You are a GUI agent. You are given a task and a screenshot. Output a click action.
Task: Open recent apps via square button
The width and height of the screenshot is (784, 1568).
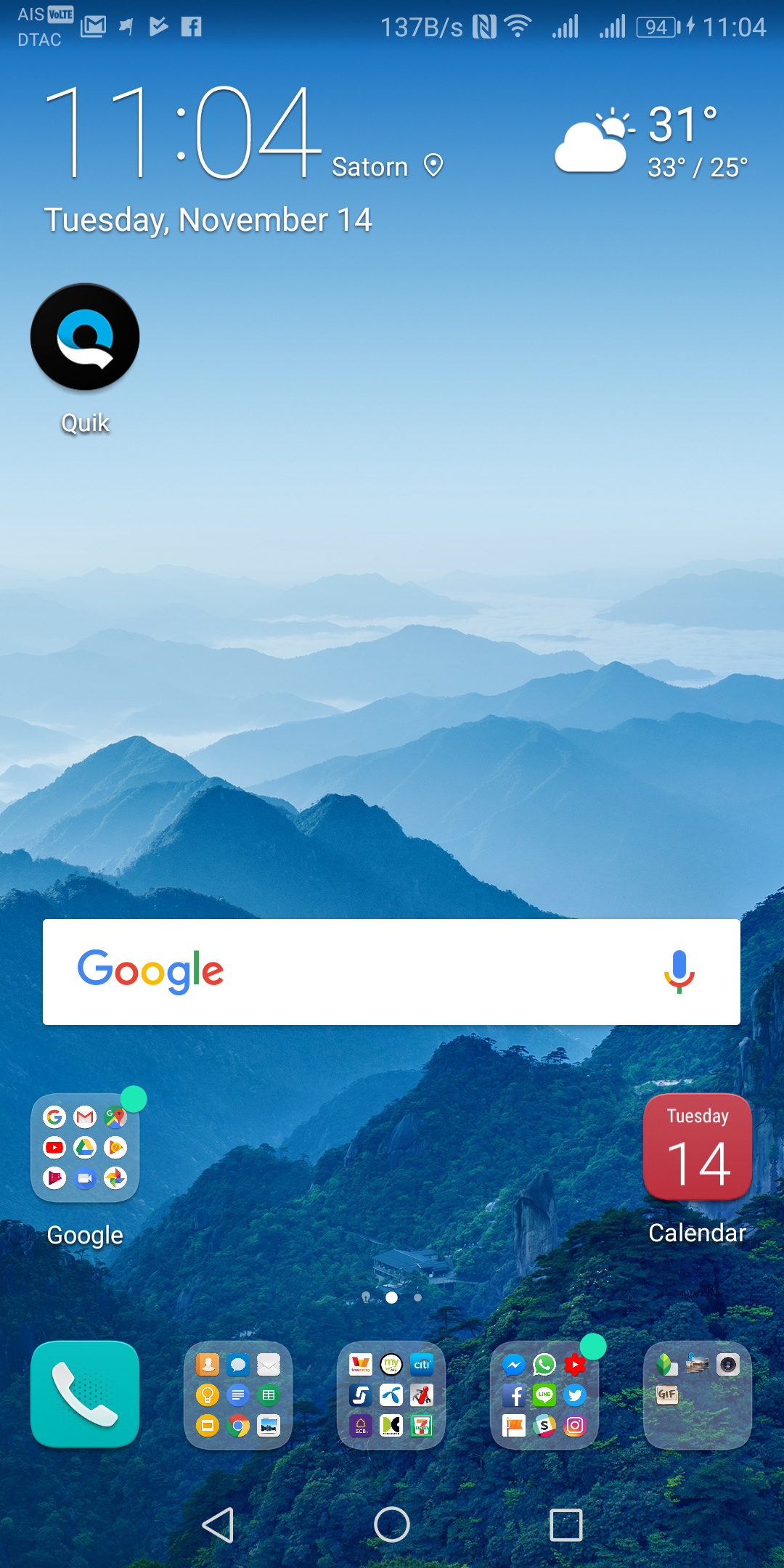tap(566, 1524)
